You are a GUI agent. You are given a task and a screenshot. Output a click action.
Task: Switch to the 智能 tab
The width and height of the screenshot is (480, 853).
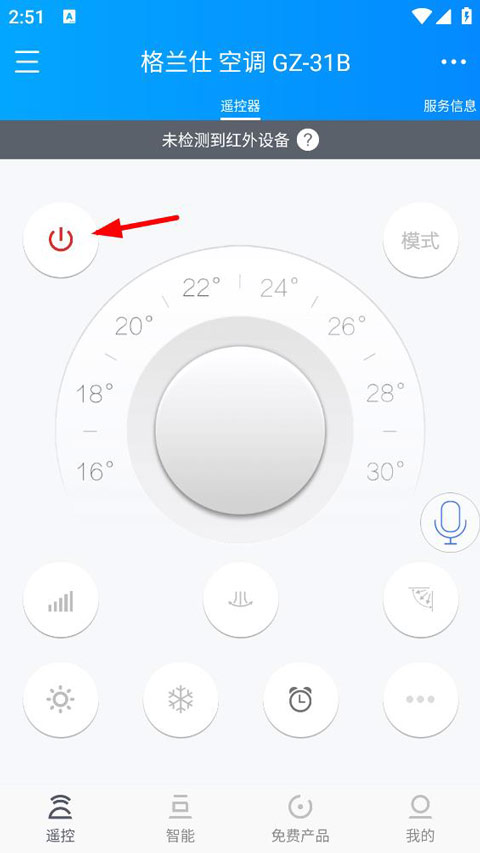[x=180, y=818]
